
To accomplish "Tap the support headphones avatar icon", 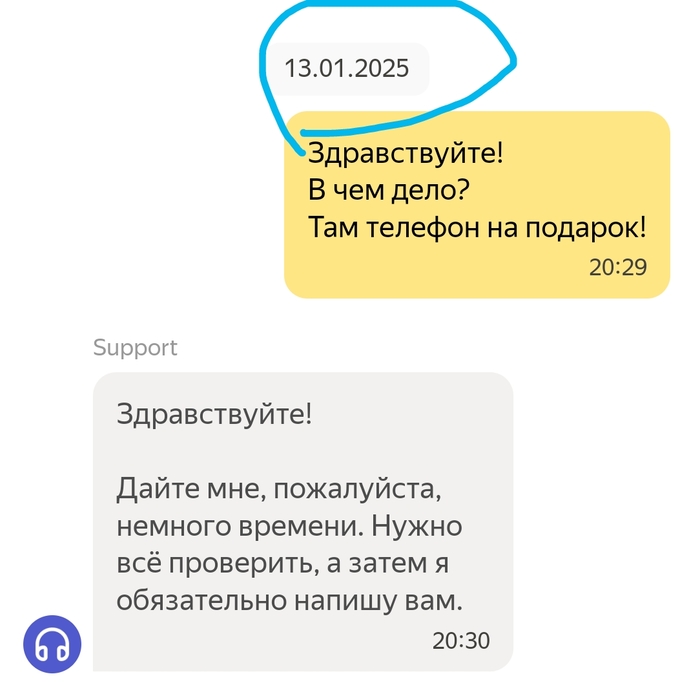I will pos(52,644).
